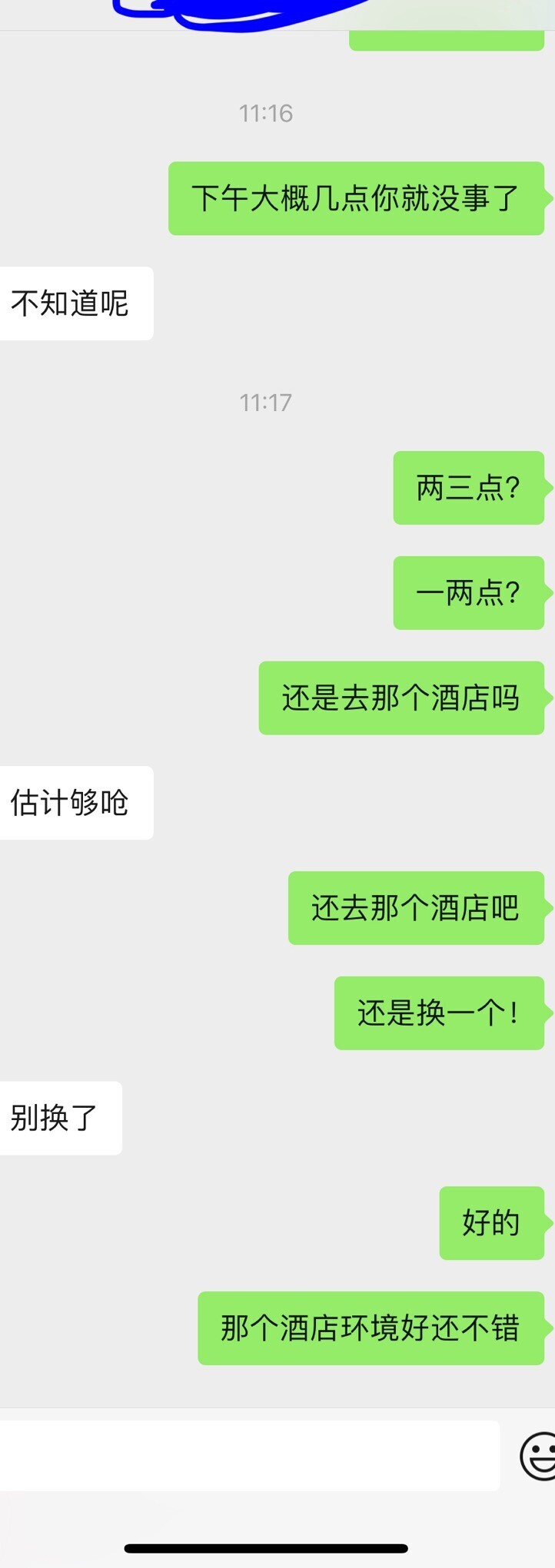Tap the bubble reading 一两点?
This screenshot has height=1568, width=555.
(x=469, y=592)
